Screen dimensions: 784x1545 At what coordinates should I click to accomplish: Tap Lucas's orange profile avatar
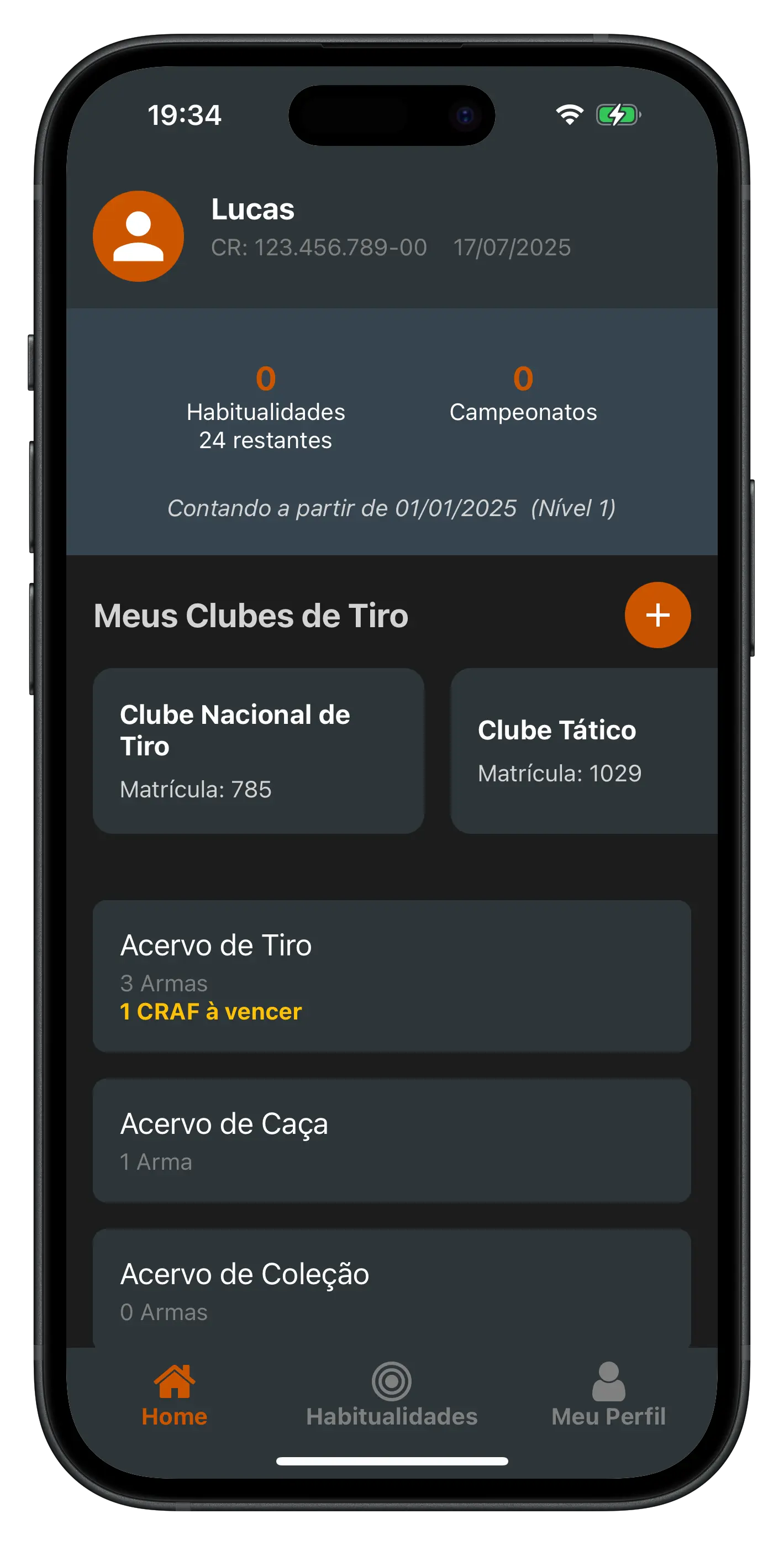pyautogui.click(x=139, y=237)
